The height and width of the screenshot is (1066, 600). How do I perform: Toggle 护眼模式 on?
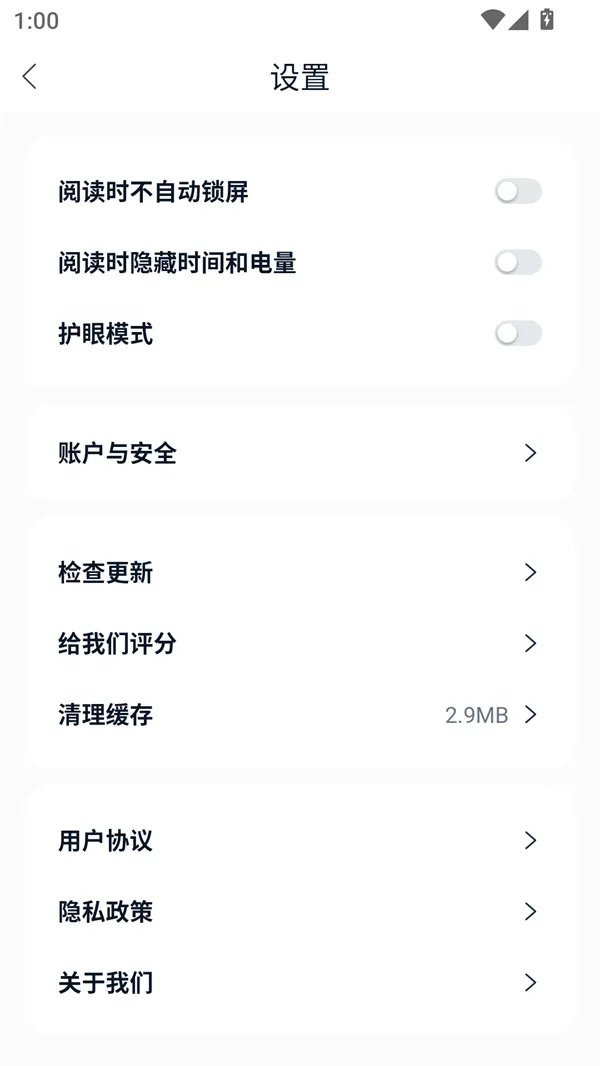pos(518,333)
